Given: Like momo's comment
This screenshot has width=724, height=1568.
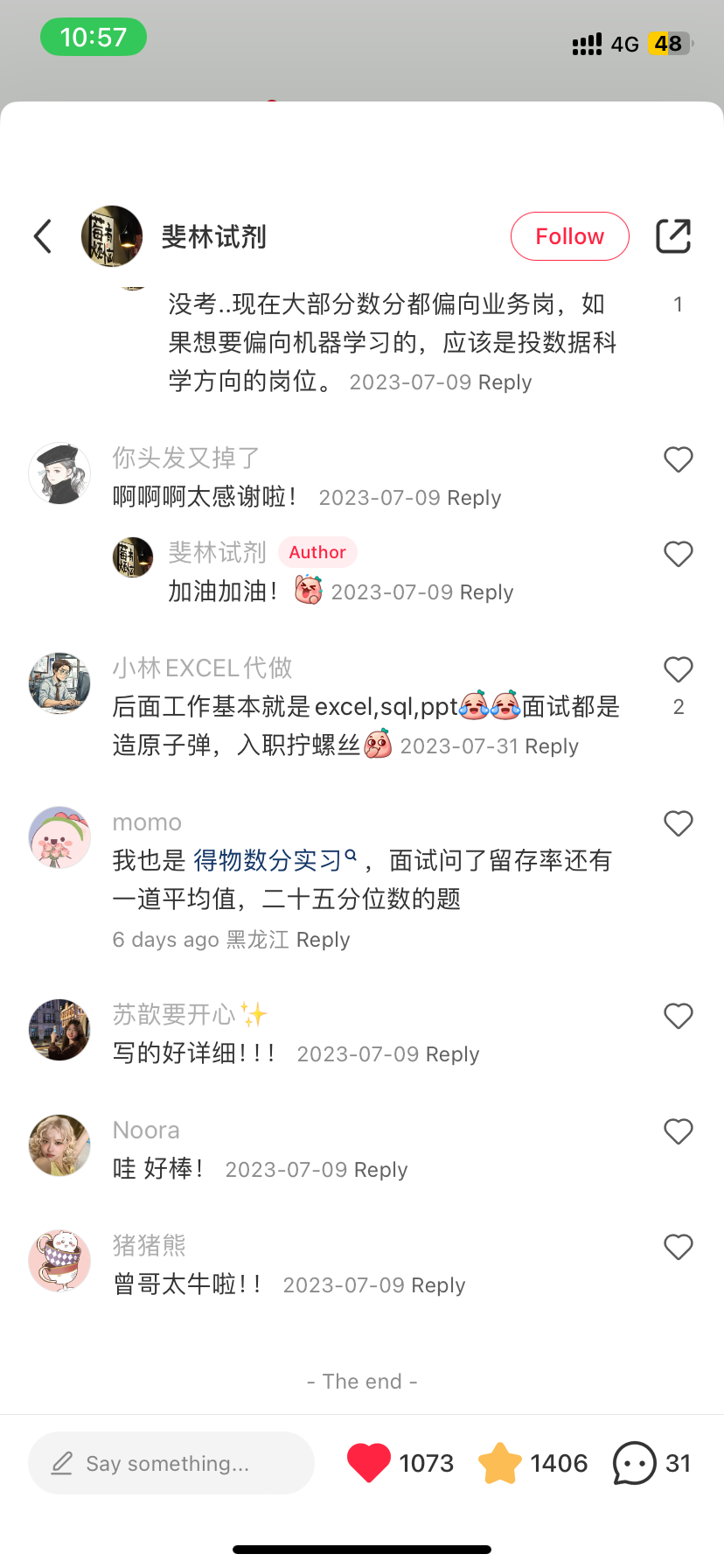Looking at the screenshot, I should click(x=678, y=823).
